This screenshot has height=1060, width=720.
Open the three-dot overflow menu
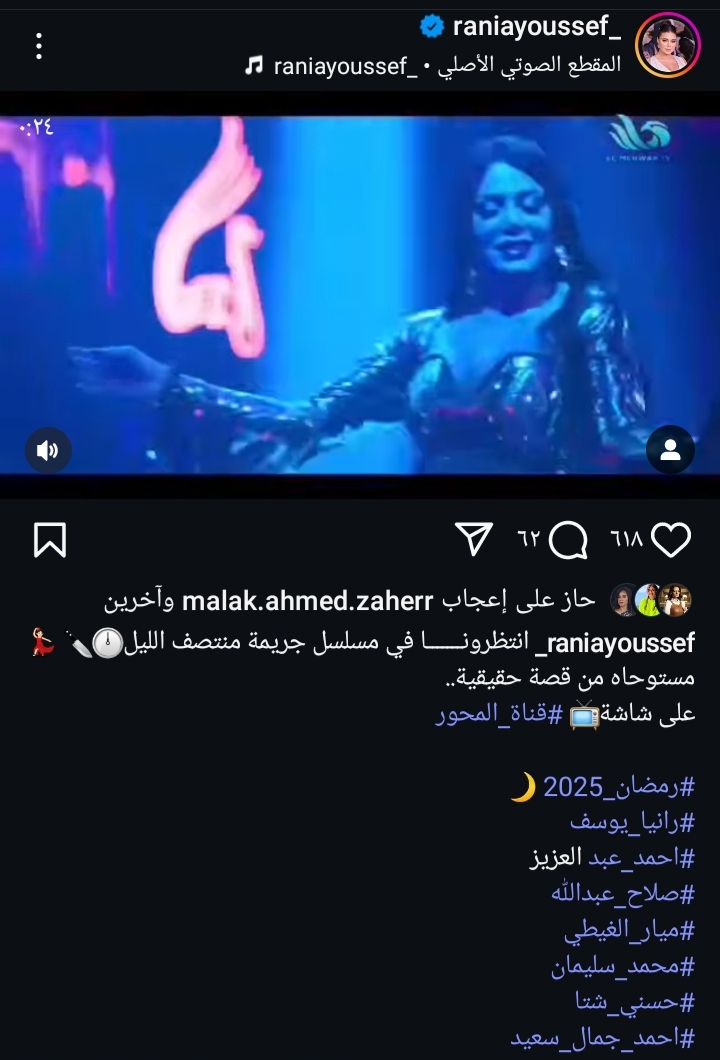coord(39,46)
